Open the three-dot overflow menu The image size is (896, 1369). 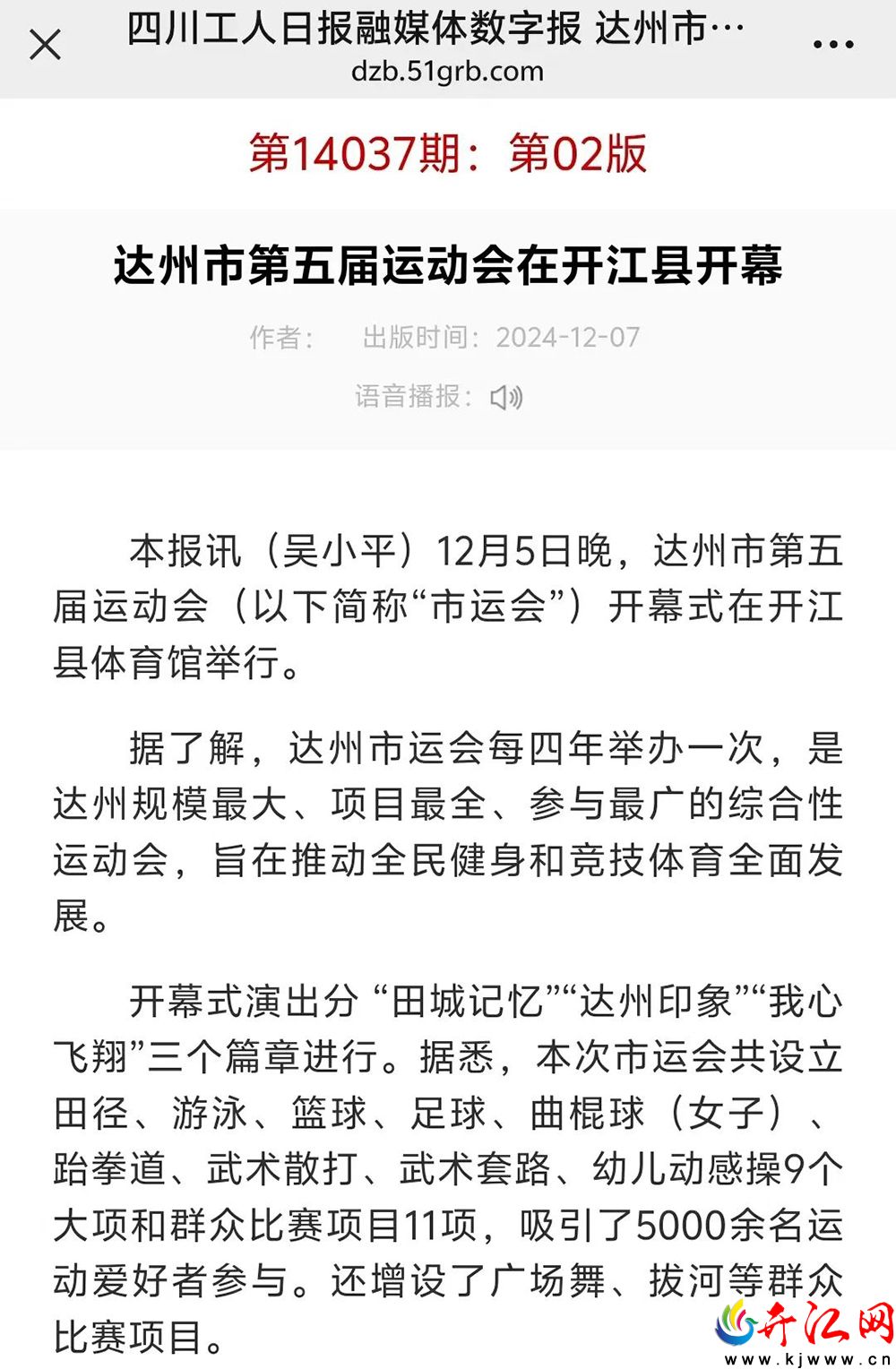pyautogui.click(x=832, y=44)
